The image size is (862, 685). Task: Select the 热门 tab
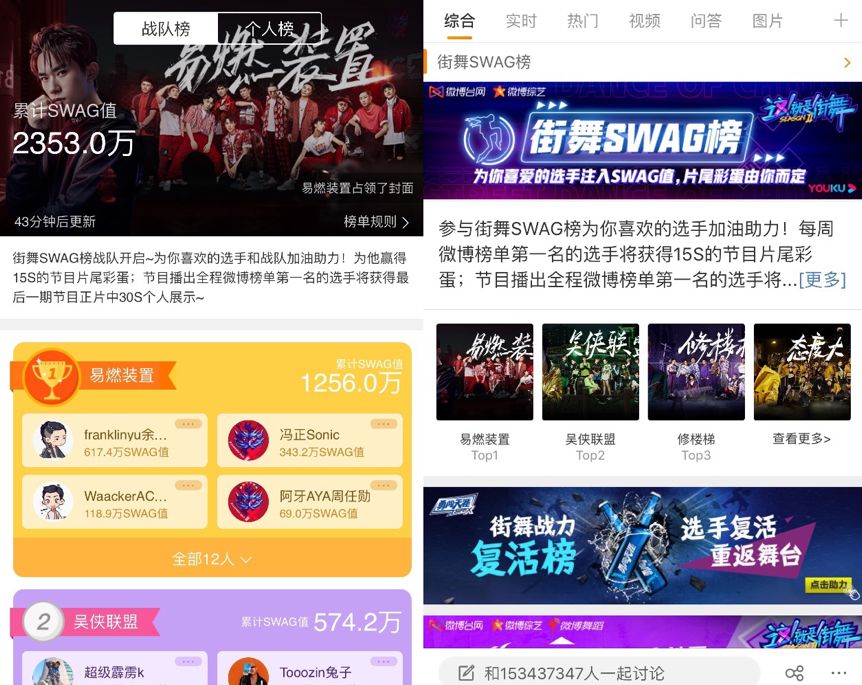(x=582, y=21)
